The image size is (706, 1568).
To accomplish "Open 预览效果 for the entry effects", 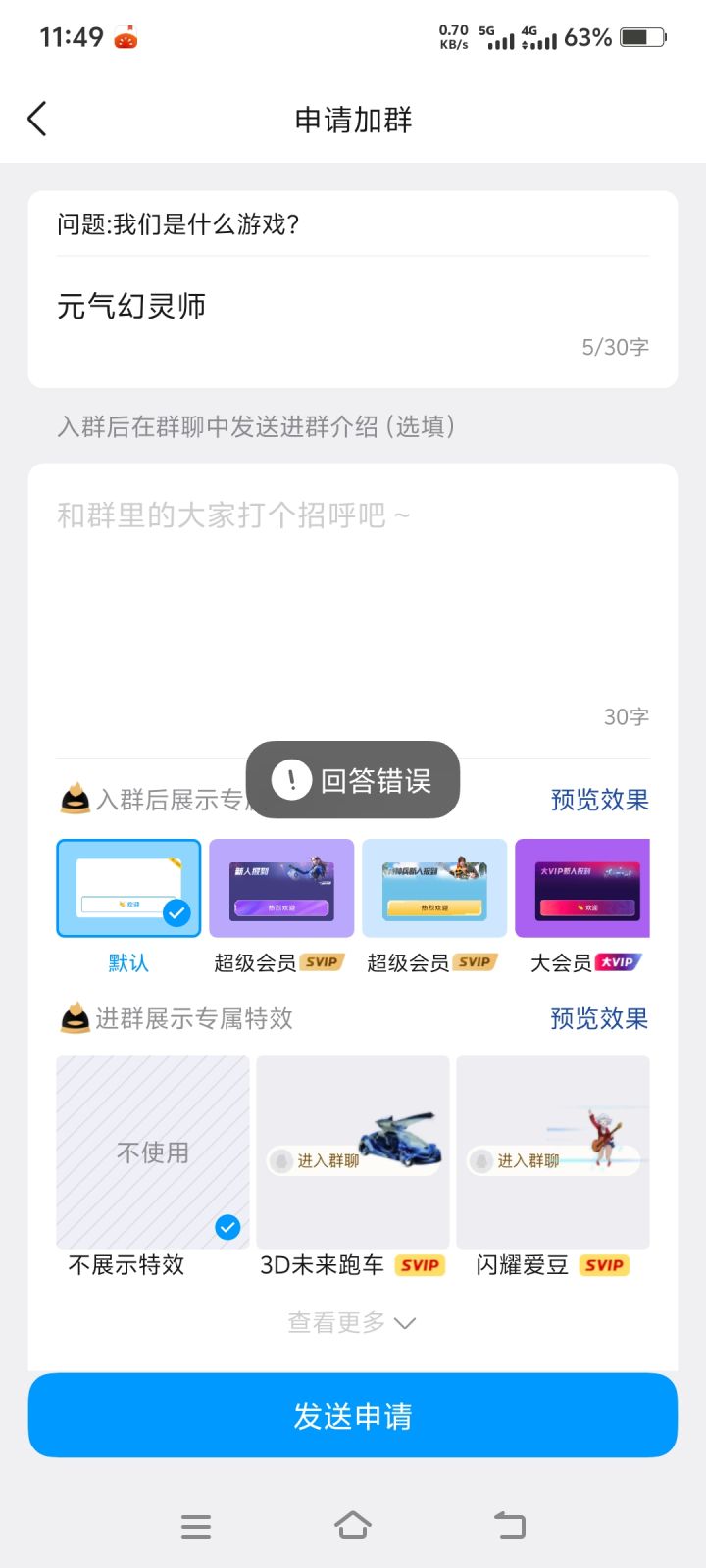I will point(598,1018).
